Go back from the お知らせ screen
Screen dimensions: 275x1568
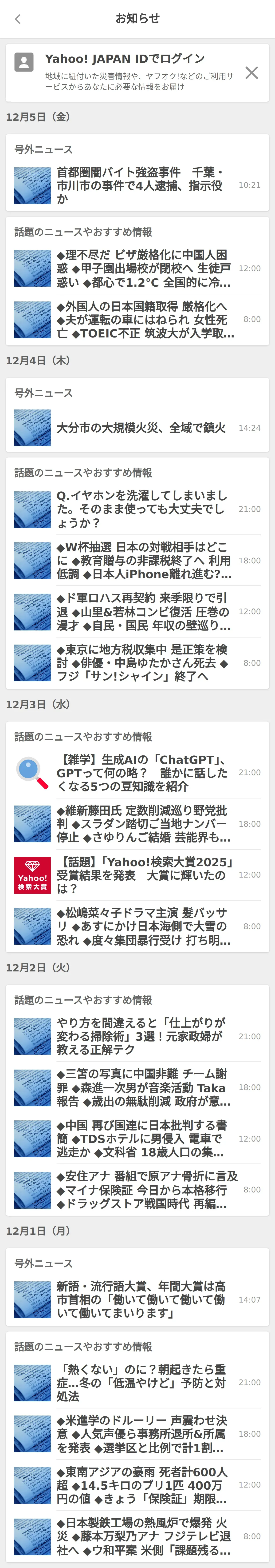(x=18, y=19)
